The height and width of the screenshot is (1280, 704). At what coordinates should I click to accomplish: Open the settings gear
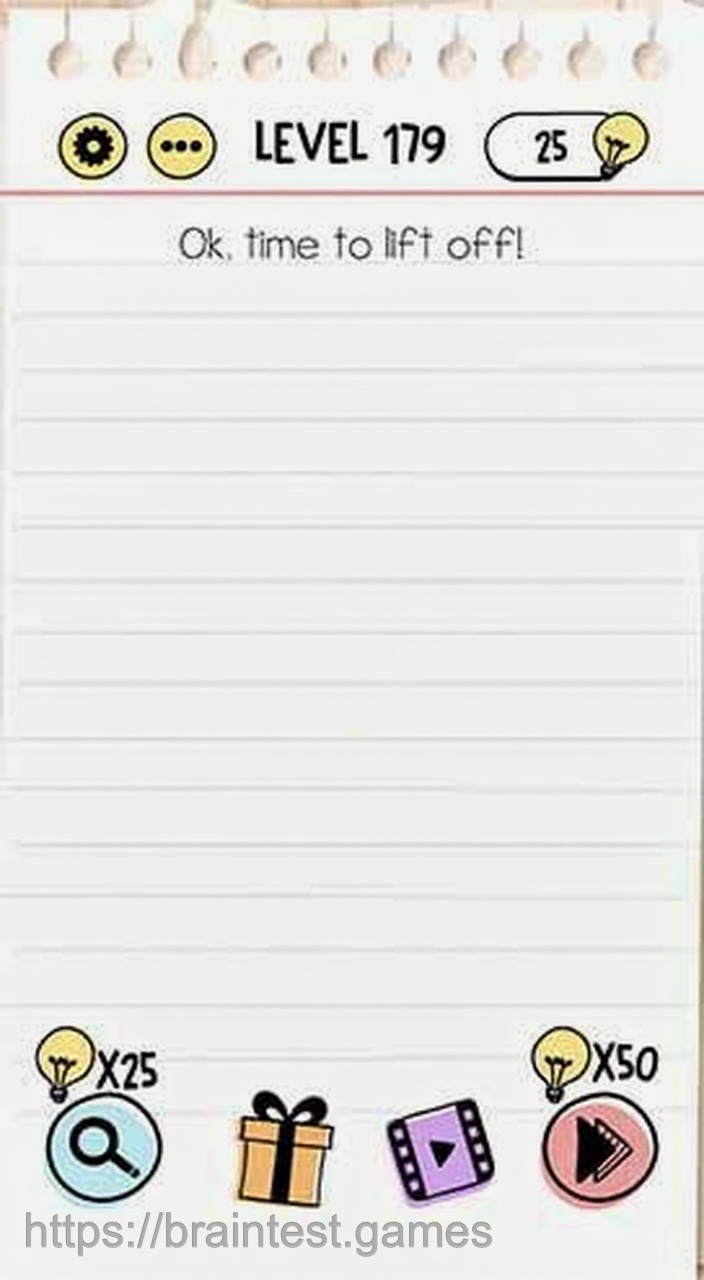(93, 147)
